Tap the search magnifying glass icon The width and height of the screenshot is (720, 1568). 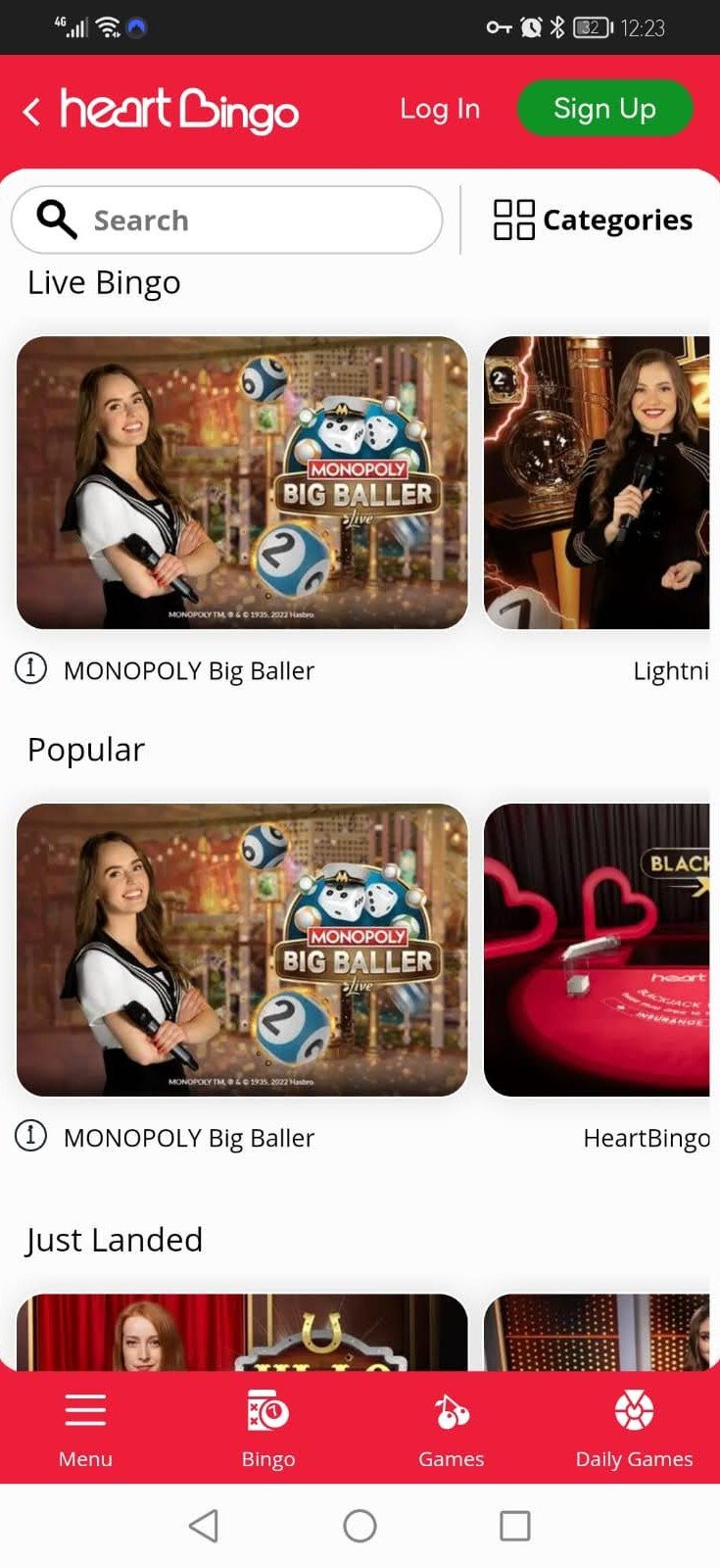[x=54, y=220]
